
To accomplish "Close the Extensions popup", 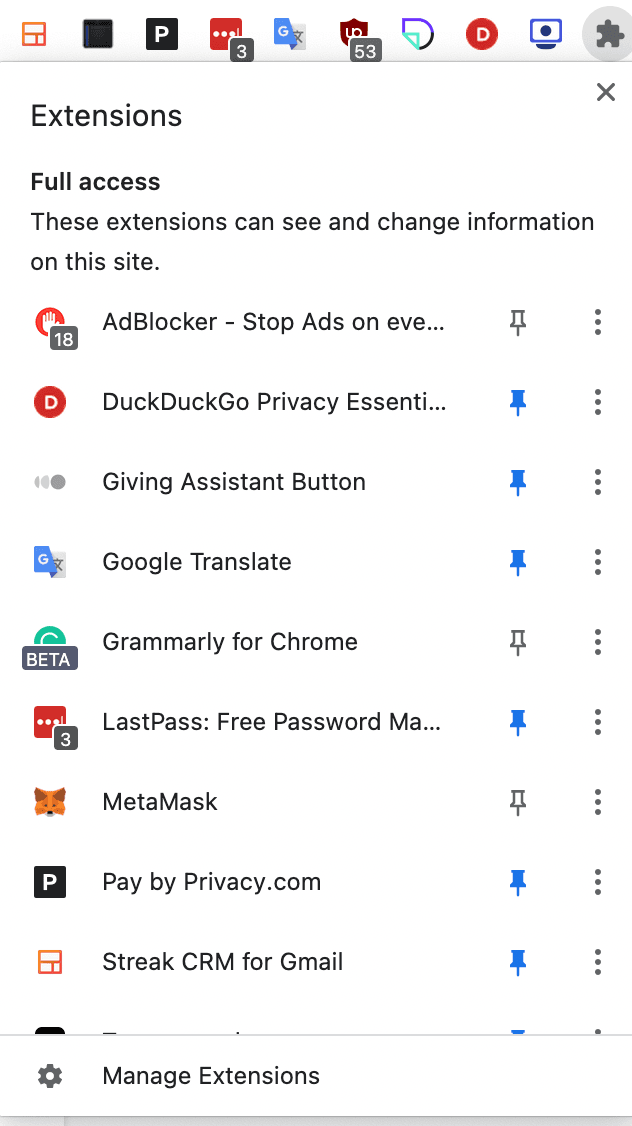I will pos(605,93).
